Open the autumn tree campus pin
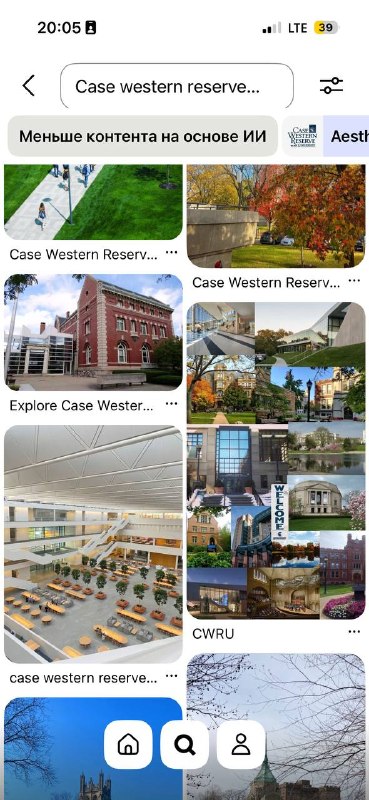This screenshot has width=369, height=800. coord(276,216)
